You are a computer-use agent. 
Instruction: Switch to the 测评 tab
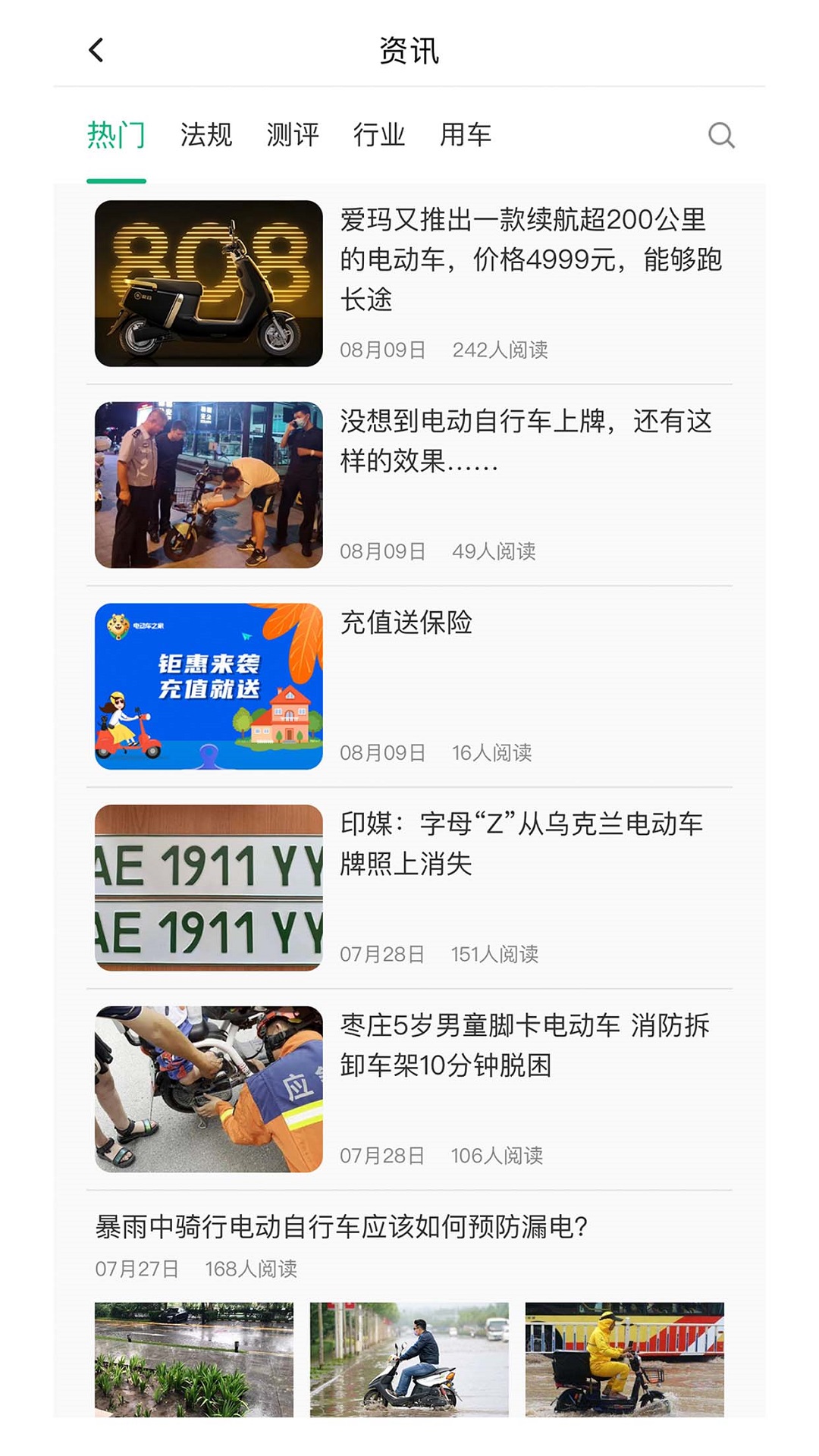pyautogui.click(x=293, y=136)
